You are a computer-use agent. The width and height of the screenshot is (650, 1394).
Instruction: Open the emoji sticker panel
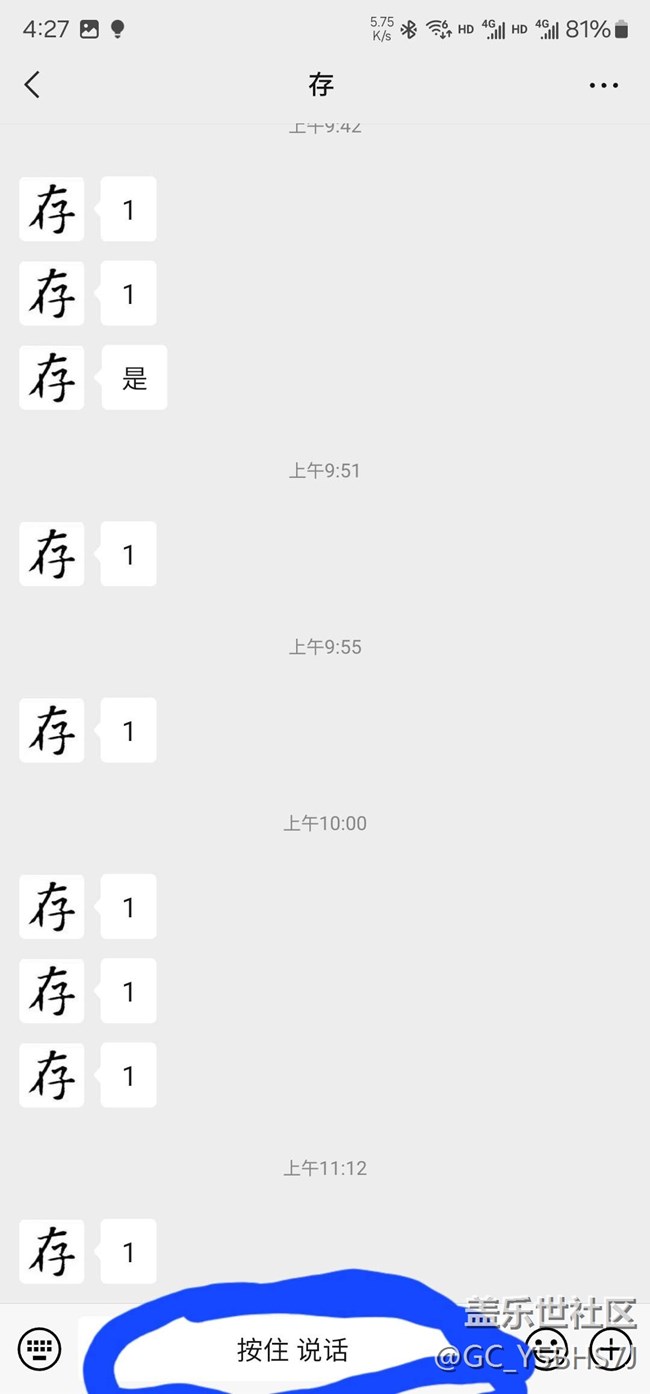[546, 1348]
